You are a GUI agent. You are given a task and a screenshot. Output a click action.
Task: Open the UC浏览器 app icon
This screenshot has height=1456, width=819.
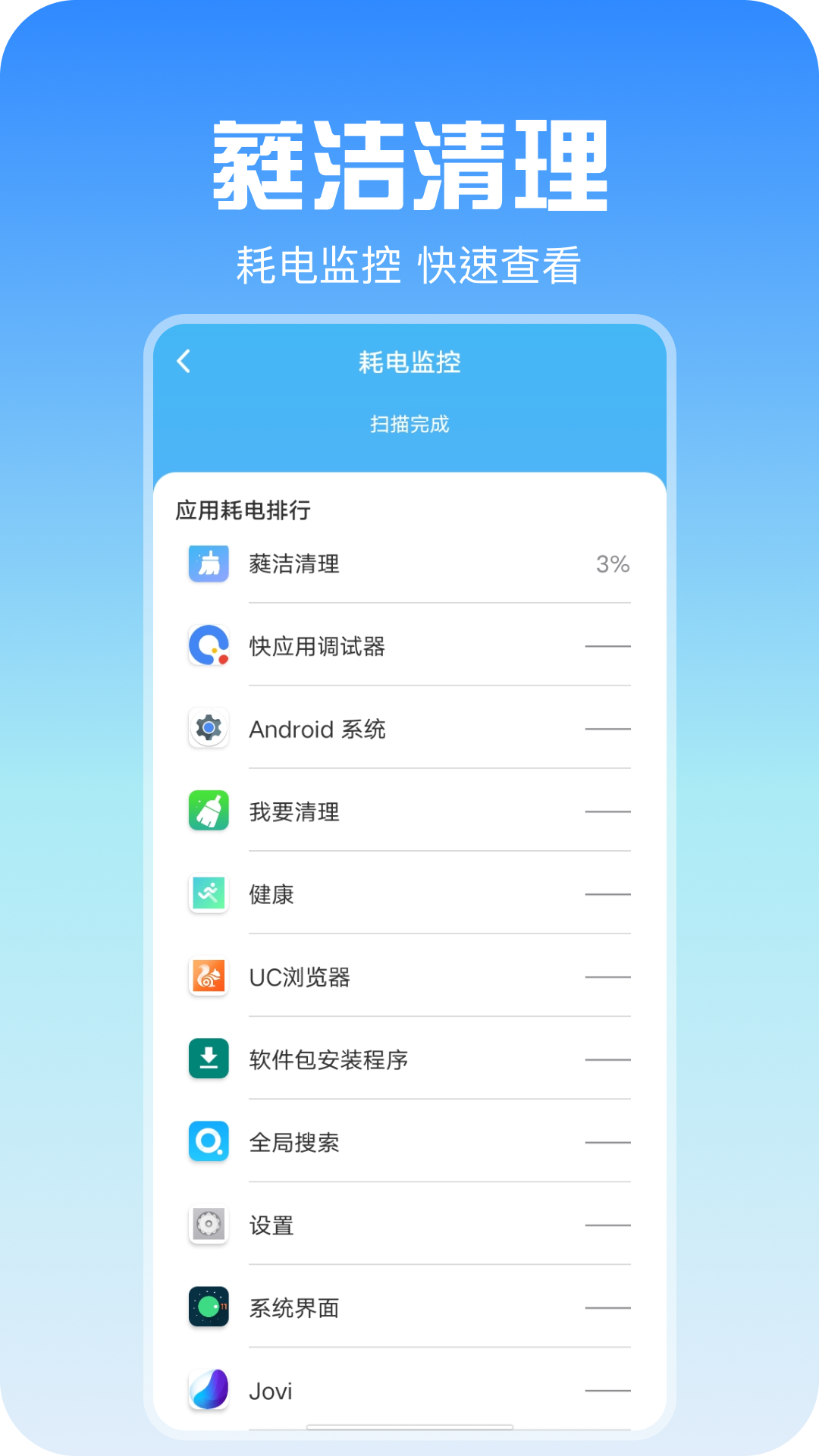(x=208, y=977)
